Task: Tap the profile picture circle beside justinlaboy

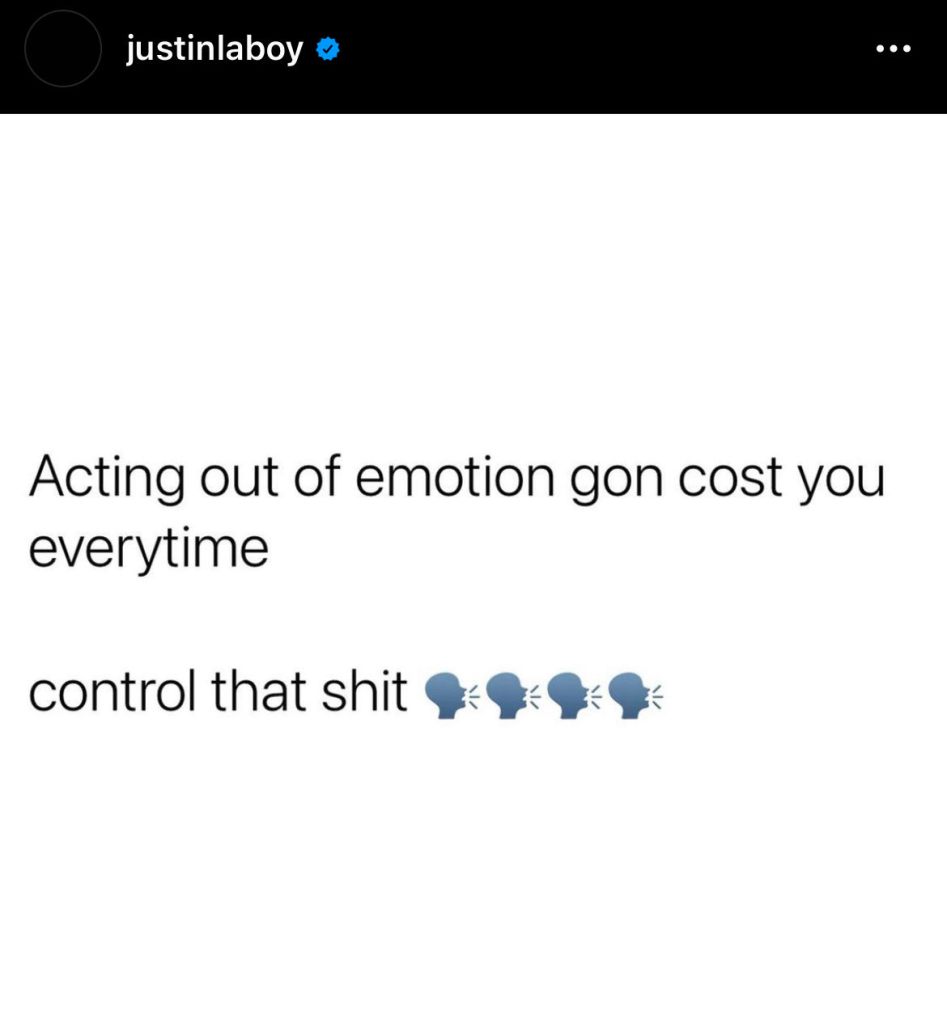Action: point(63,49)
